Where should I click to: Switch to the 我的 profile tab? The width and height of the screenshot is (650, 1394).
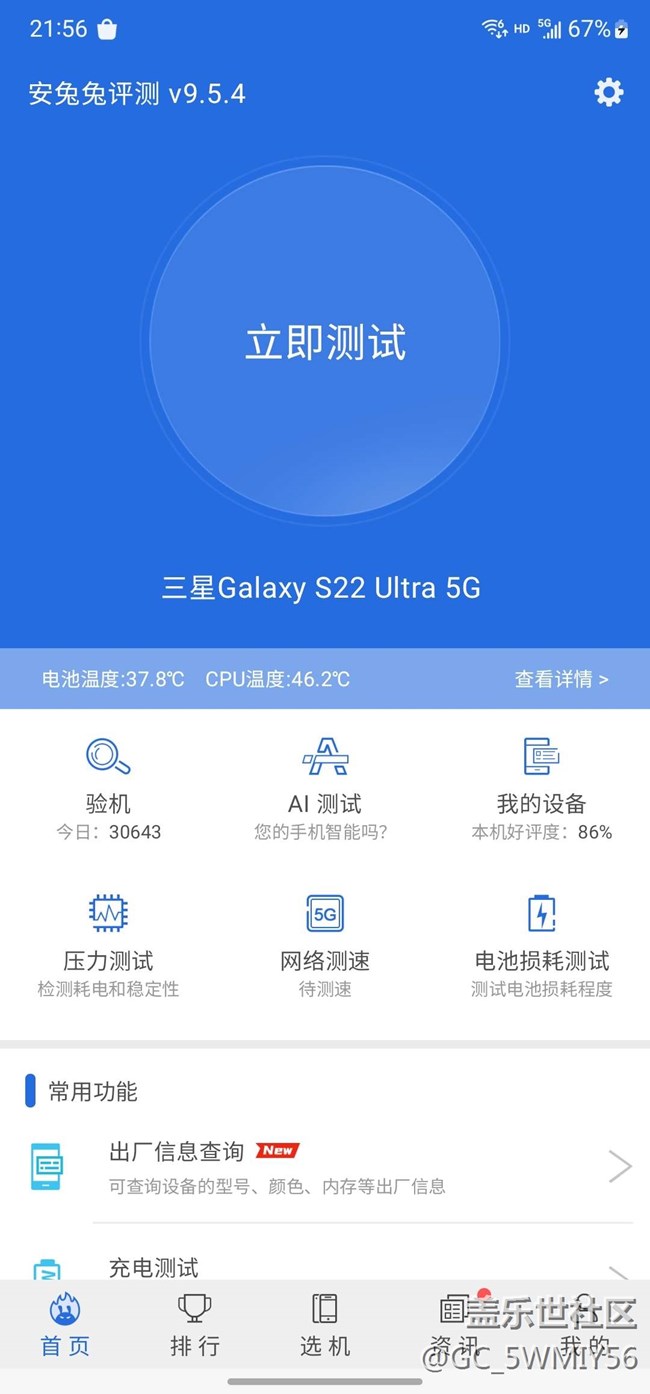[x=585, y=1325]
